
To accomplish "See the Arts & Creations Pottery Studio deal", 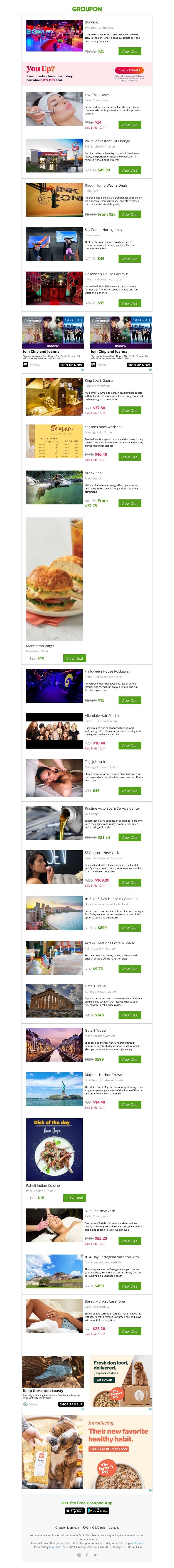I will tap(130, 968).
